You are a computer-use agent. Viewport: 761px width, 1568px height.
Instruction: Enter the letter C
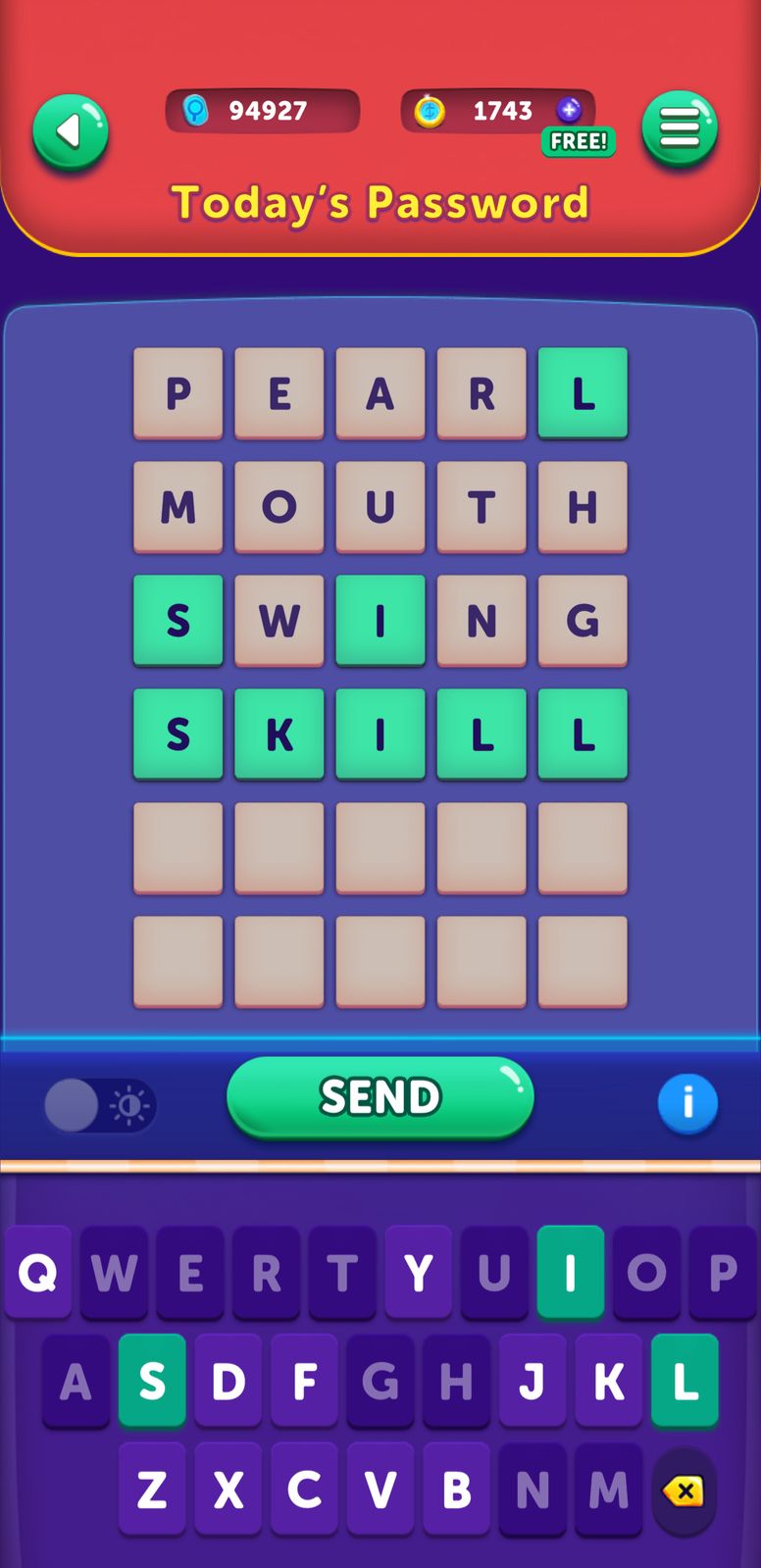click(x=304, y=1490)
